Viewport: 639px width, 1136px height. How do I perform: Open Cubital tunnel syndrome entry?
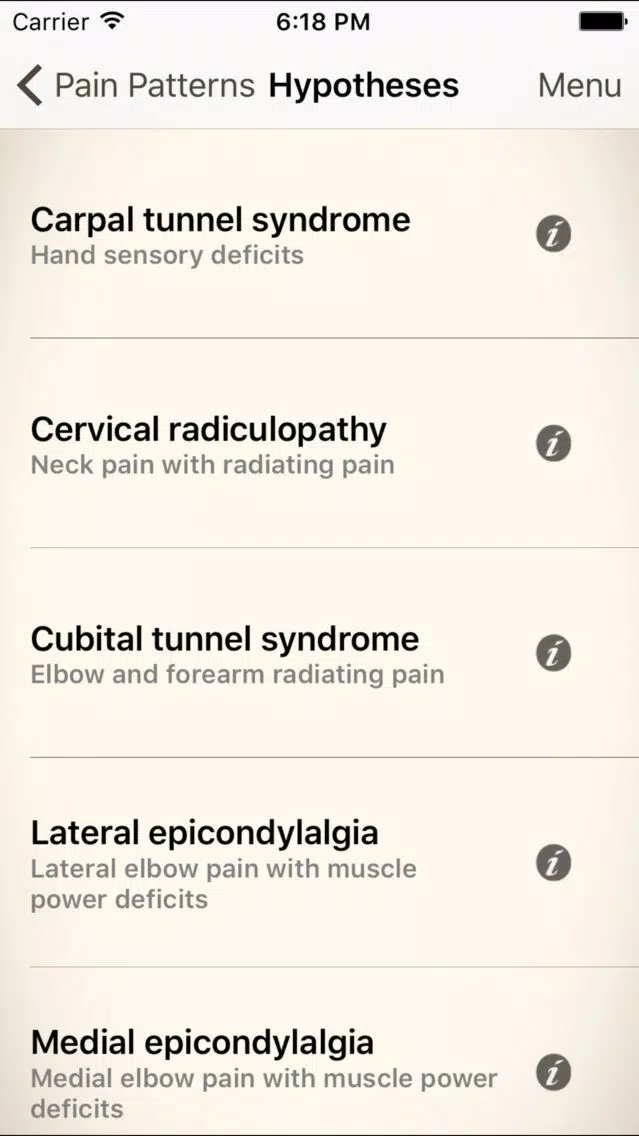coord(320,653)
